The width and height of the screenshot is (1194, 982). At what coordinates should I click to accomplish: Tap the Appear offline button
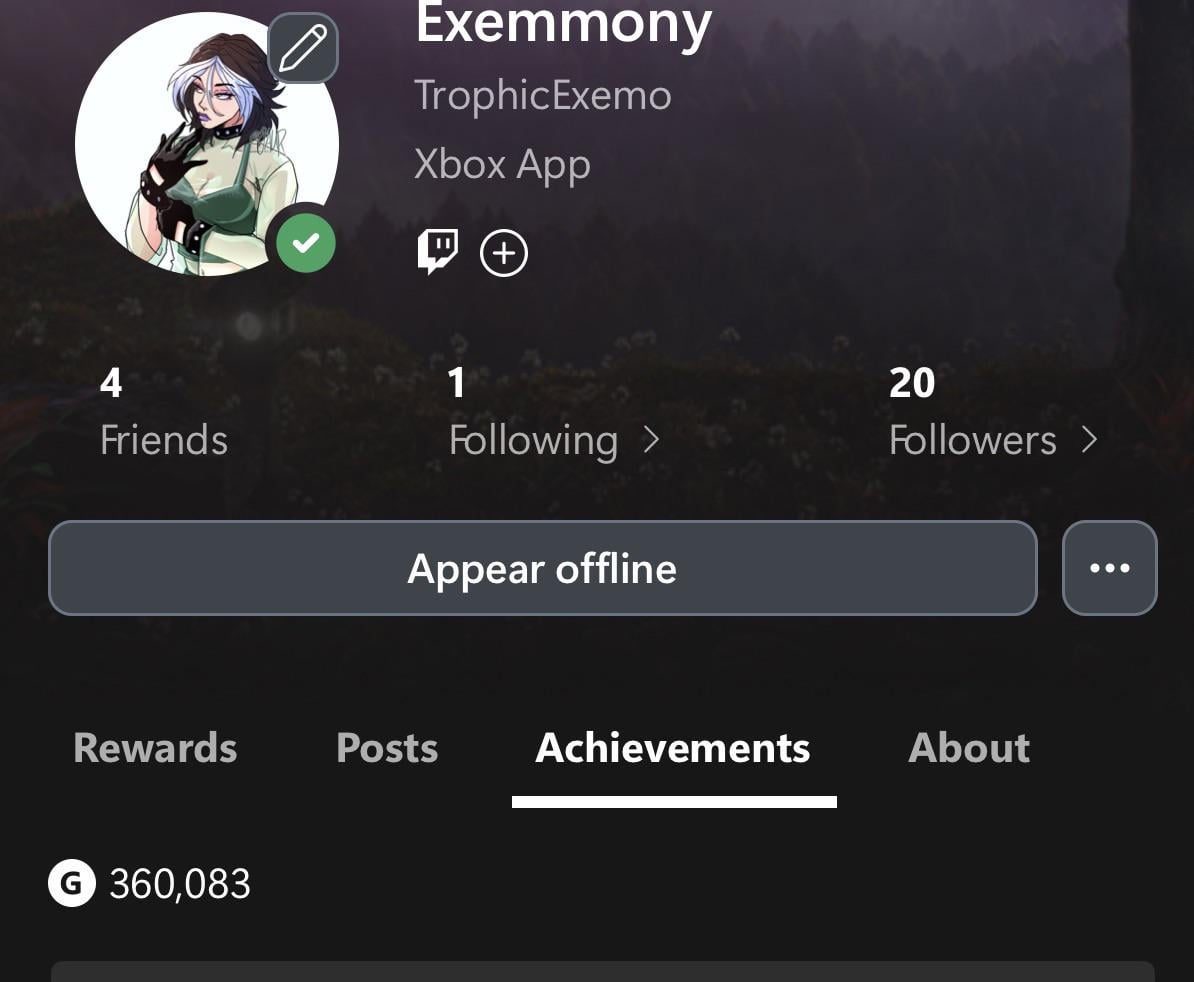coord(542,568)
